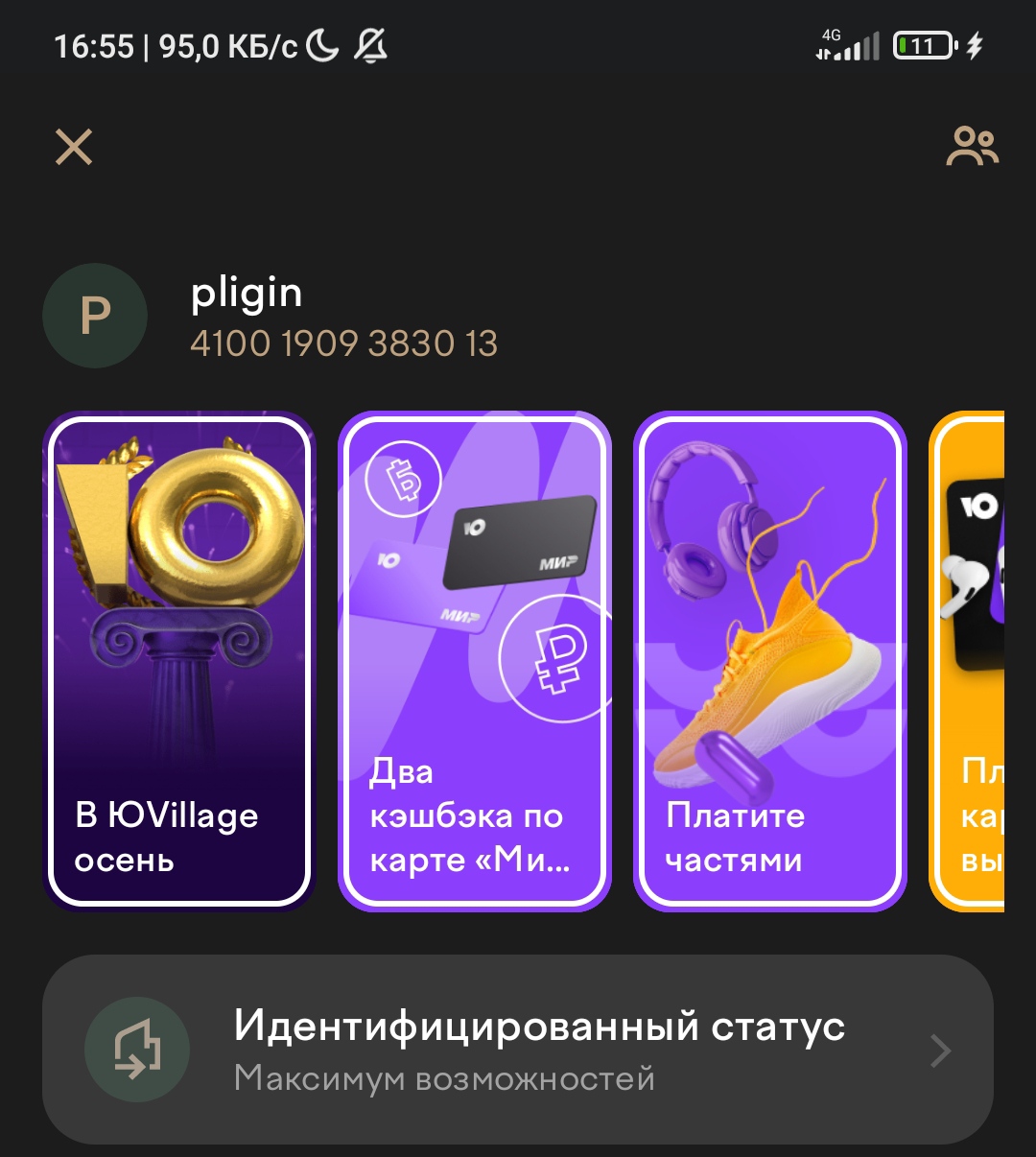Open the people icon in the top corner
Screen dimensions: 1036x1157
(972, 147)
